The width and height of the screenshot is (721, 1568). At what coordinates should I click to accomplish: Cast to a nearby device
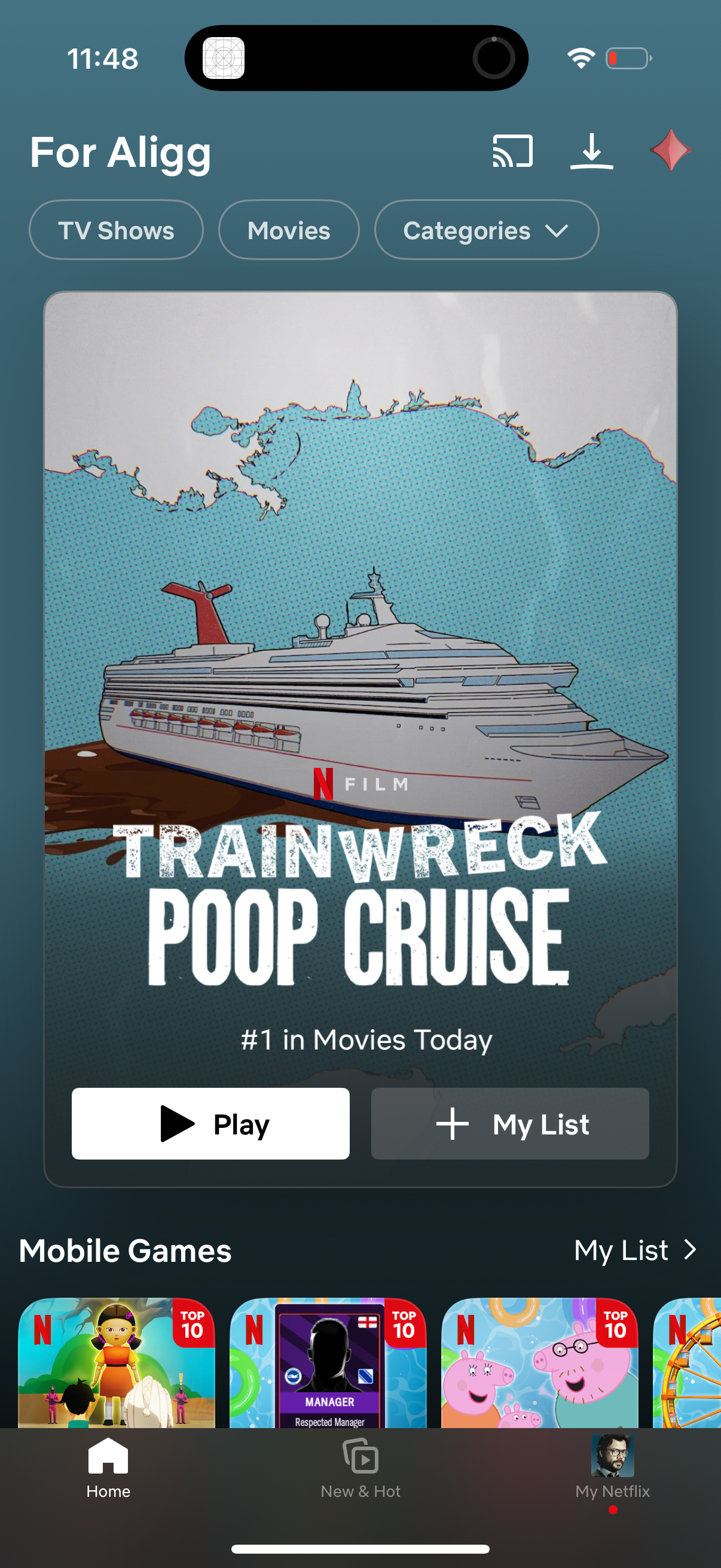[511, 150]
